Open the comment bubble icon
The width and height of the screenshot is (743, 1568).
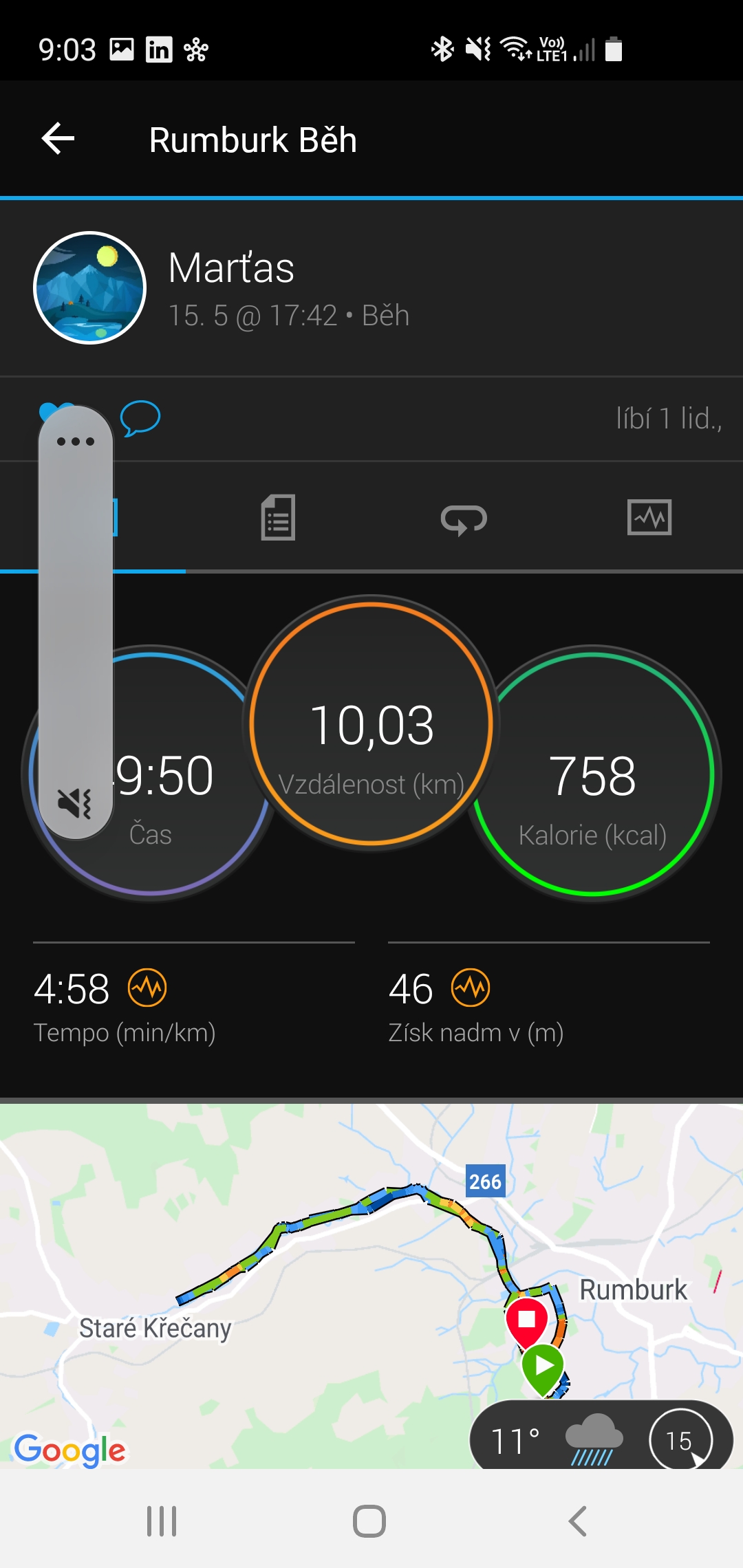click(140, 418)
